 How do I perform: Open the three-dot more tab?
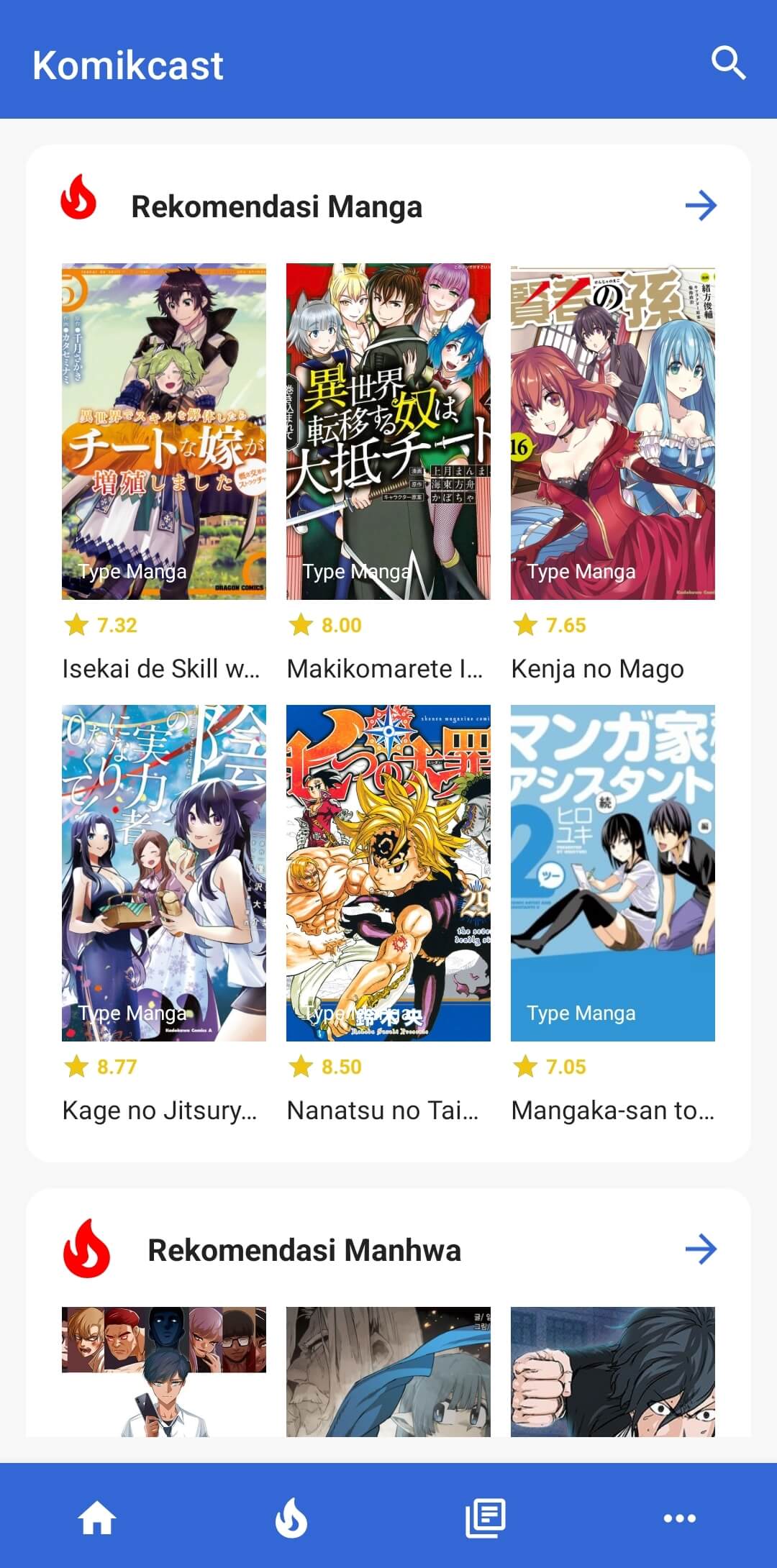click(680, 1518)
